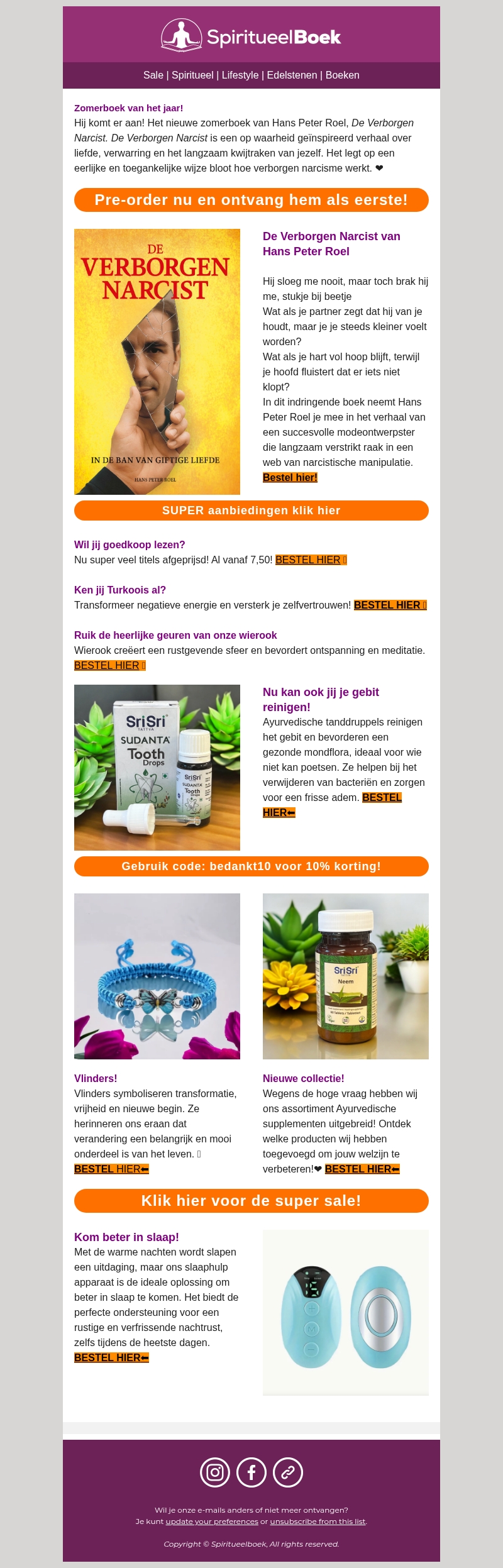Open the Sale navigation link
The width and height of the screenshot is (503, 1568).
pyautogui.click(x=153, y=75)
